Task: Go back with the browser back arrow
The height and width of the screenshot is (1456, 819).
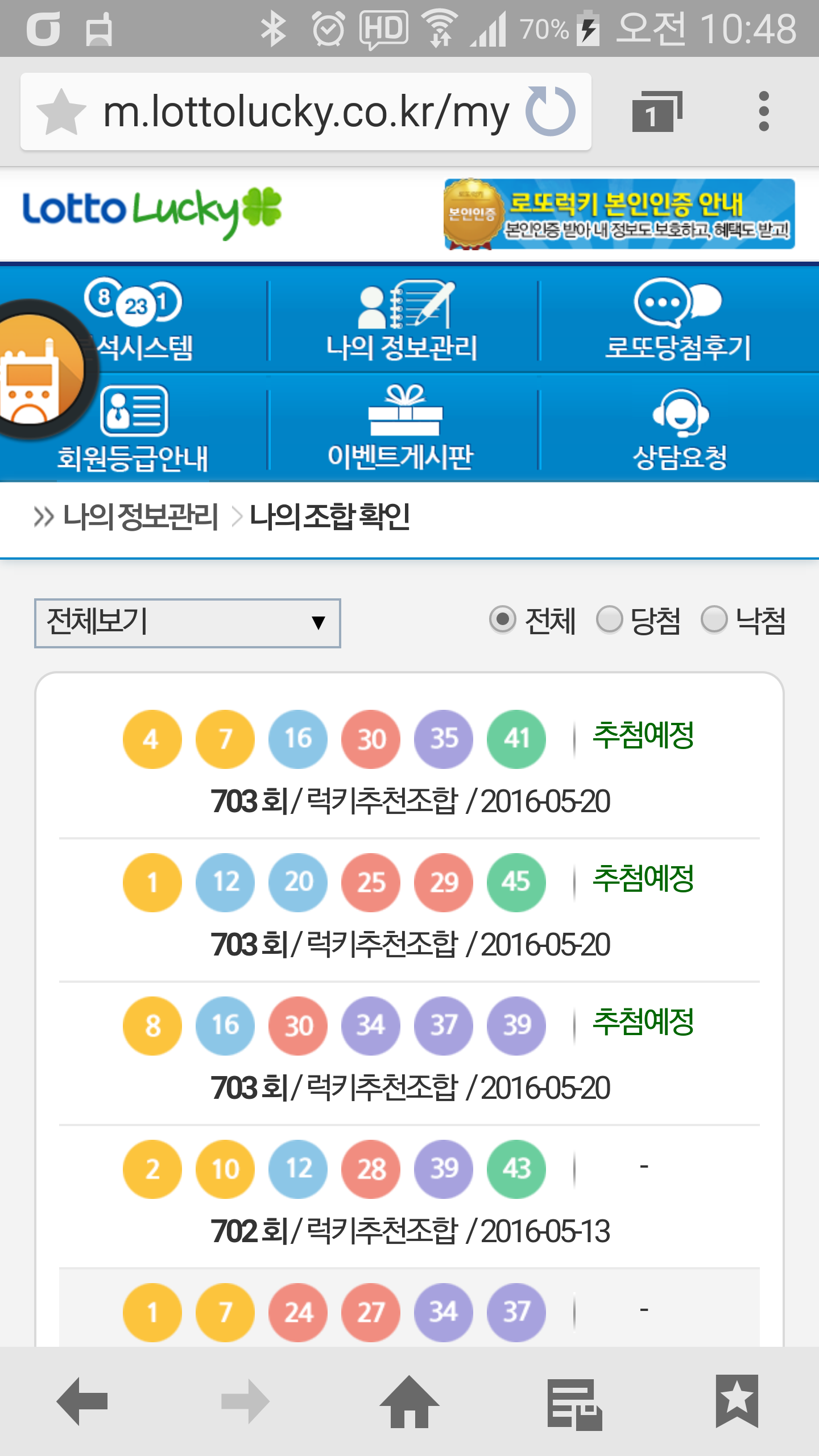Action: [82, 1400]
